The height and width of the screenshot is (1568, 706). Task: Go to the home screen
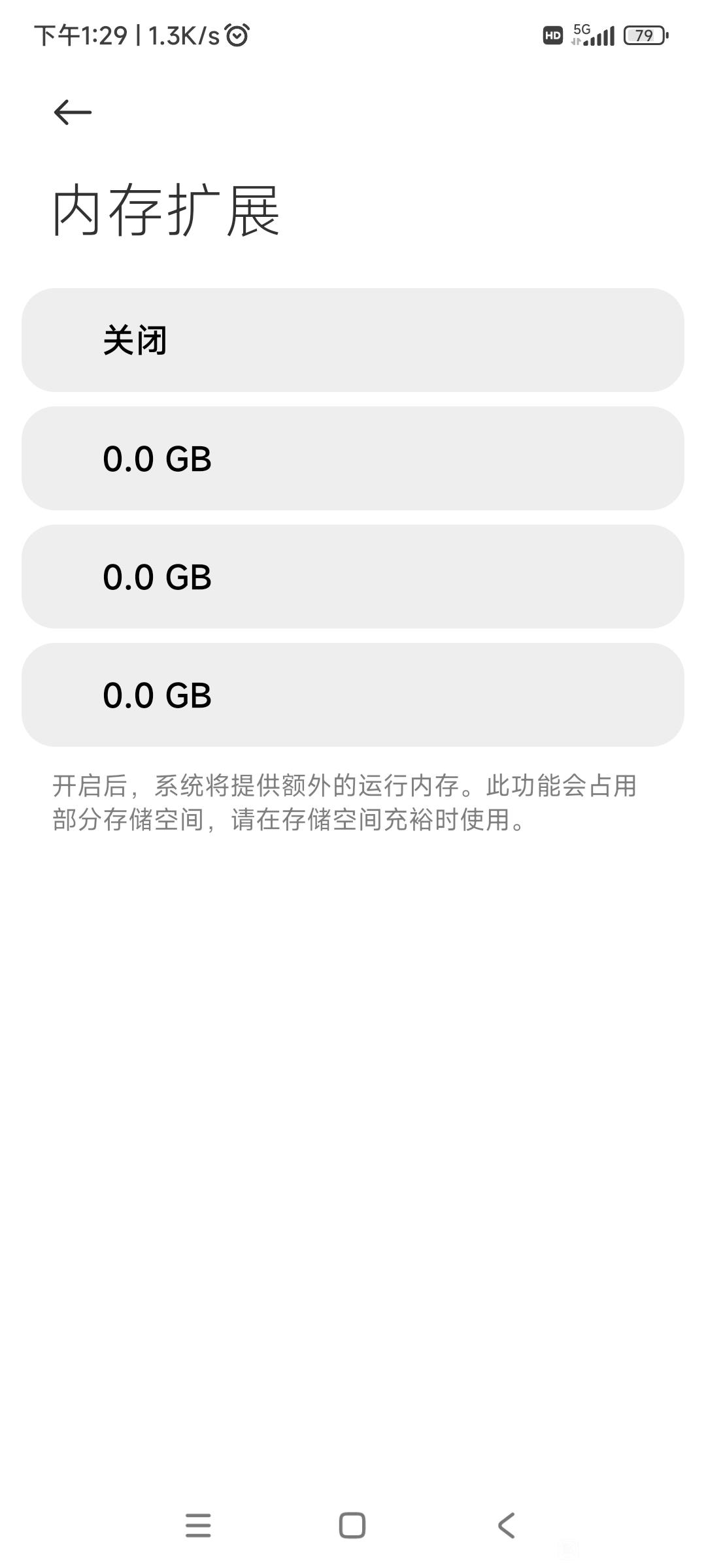tap(352, 1526)
